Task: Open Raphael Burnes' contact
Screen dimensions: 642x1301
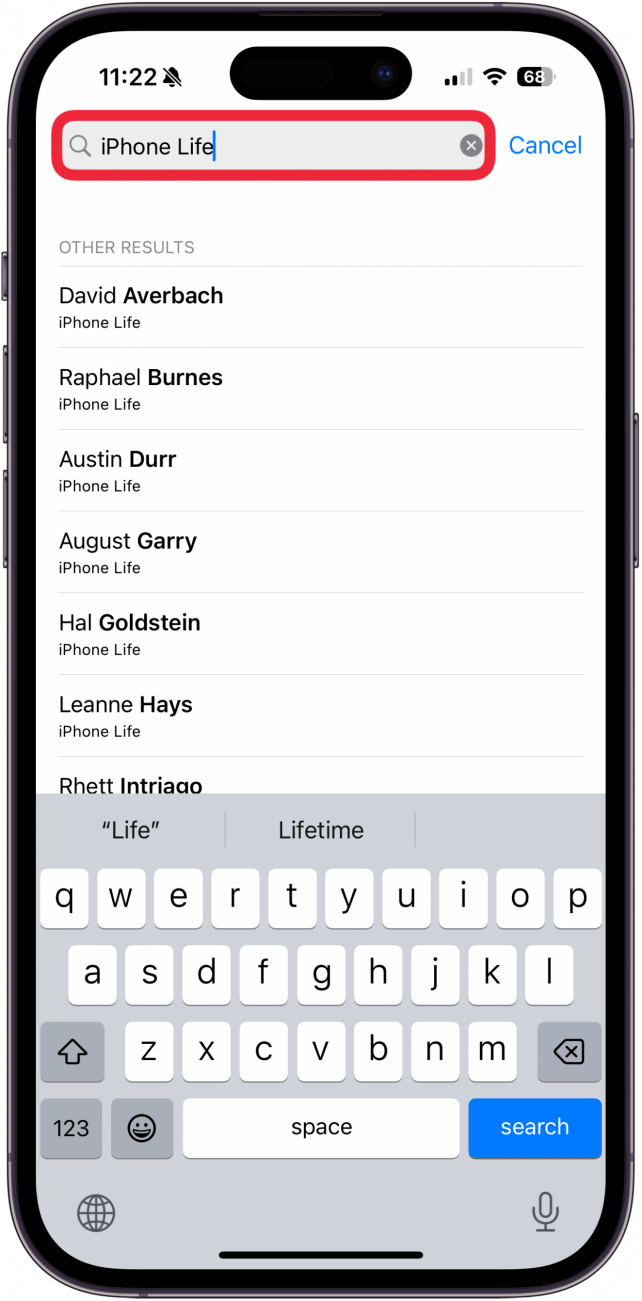Action: 321,390
